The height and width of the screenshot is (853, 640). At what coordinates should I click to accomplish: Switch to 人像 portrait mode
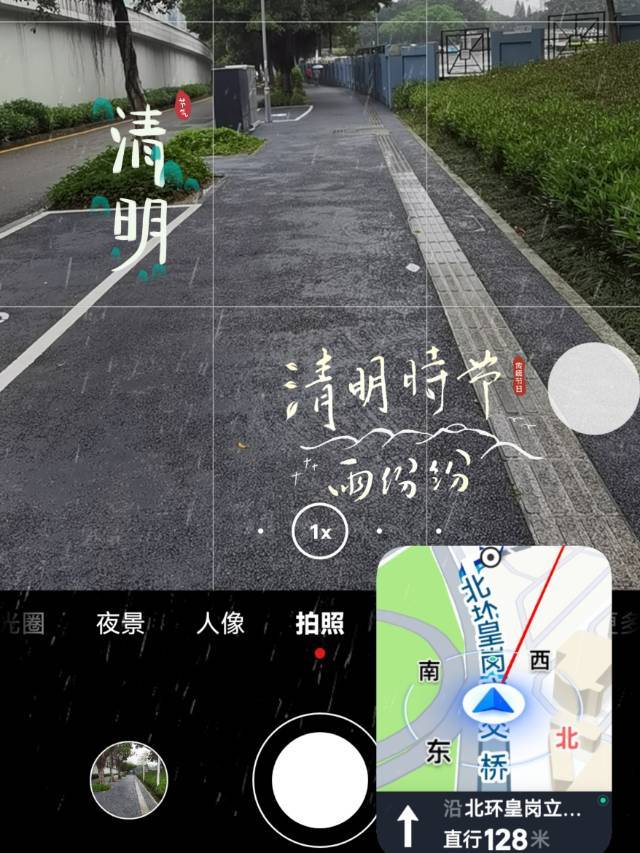pos(220,624)
